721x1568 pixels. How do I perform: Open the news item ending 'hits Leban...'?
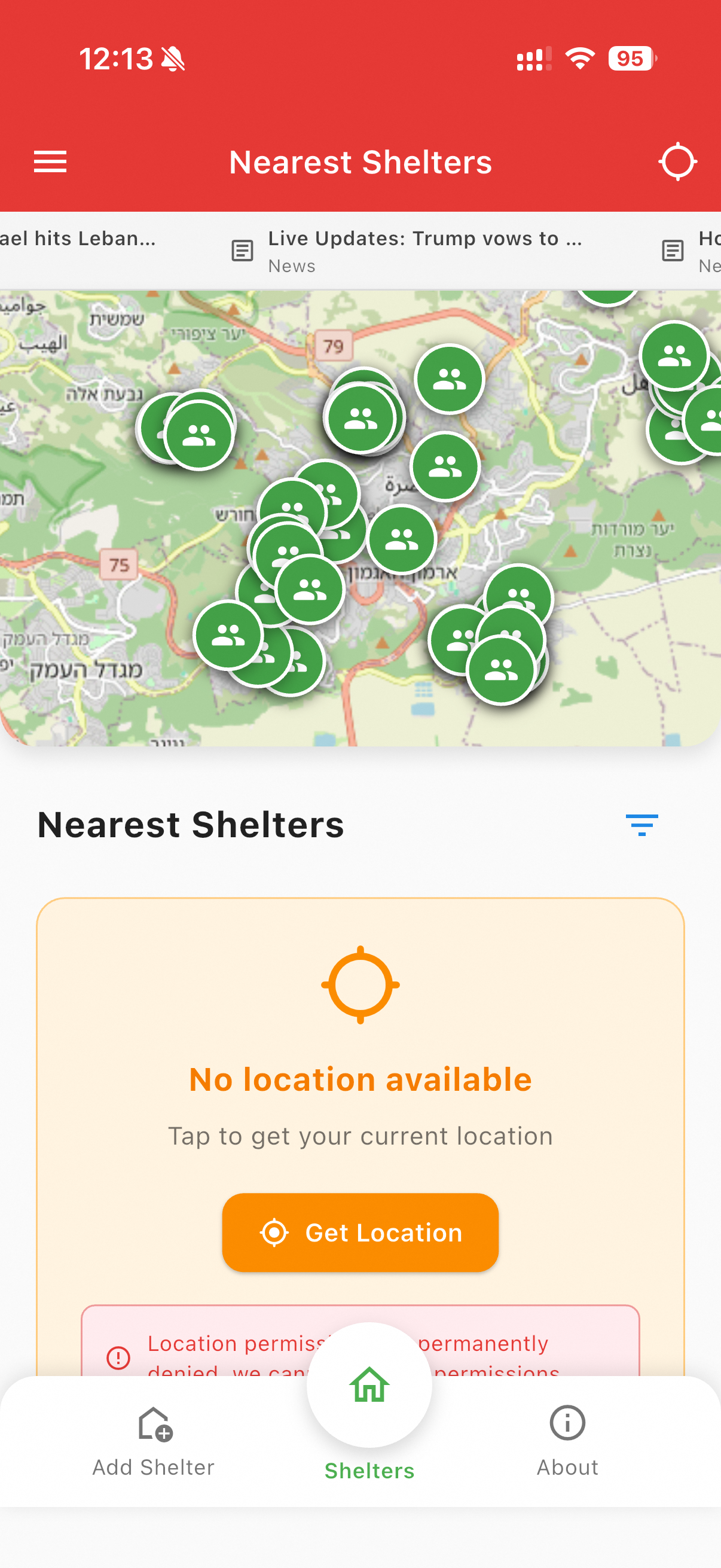[x=77, y=239]
